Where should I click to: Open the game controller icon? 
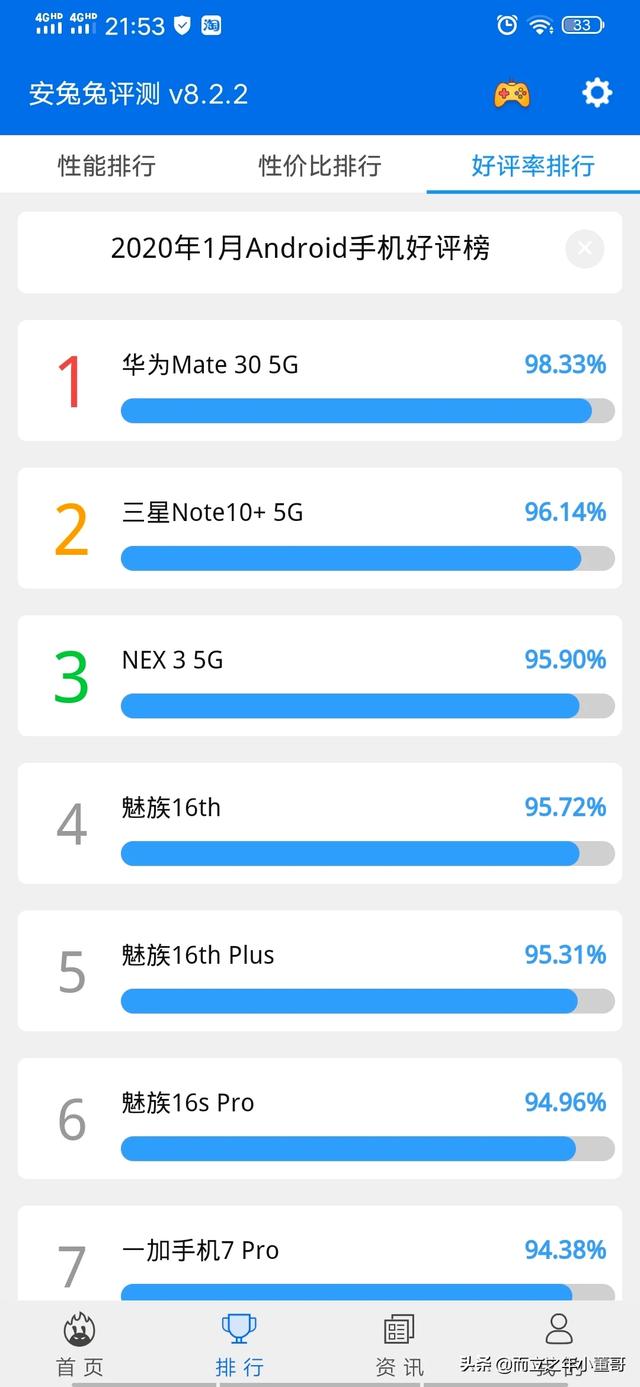click(512, 94)
